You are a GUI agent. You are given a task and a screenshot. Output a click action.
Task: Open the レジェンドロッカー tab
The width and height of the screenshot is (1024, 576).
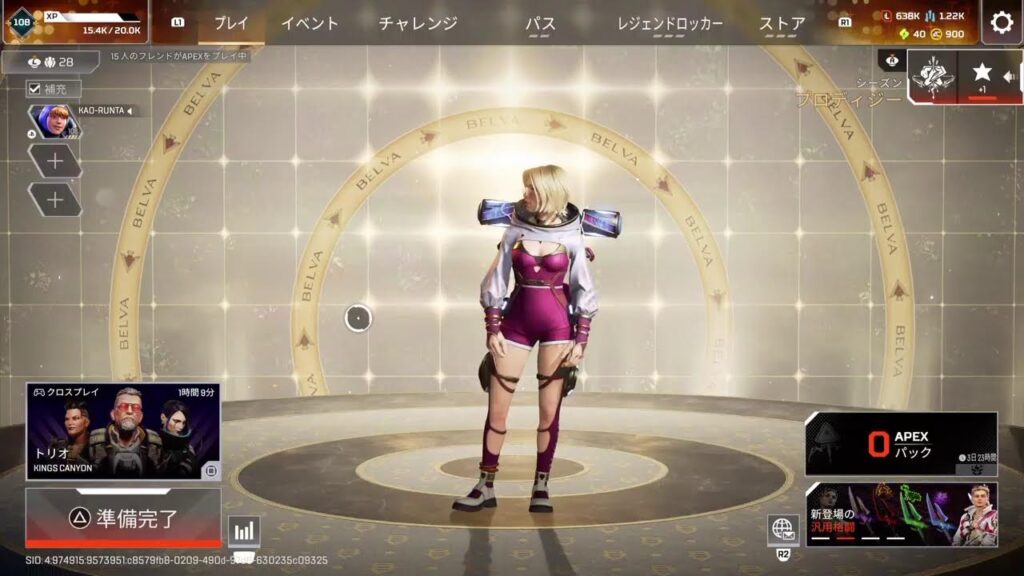670,23
